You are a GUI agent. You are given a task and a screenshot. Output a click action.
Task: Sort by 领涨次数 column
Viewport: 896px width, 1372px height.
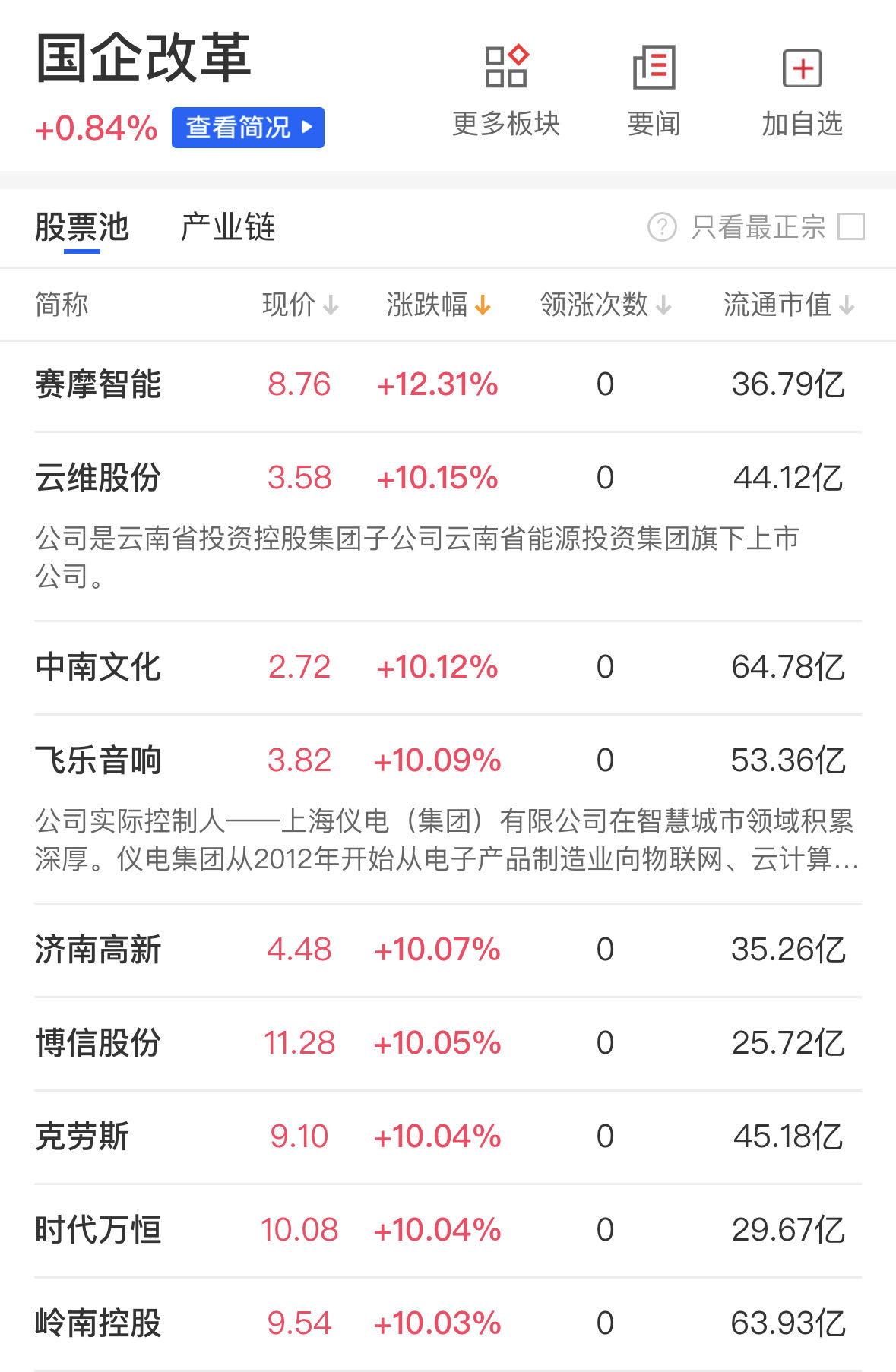(x=605, y=305)
